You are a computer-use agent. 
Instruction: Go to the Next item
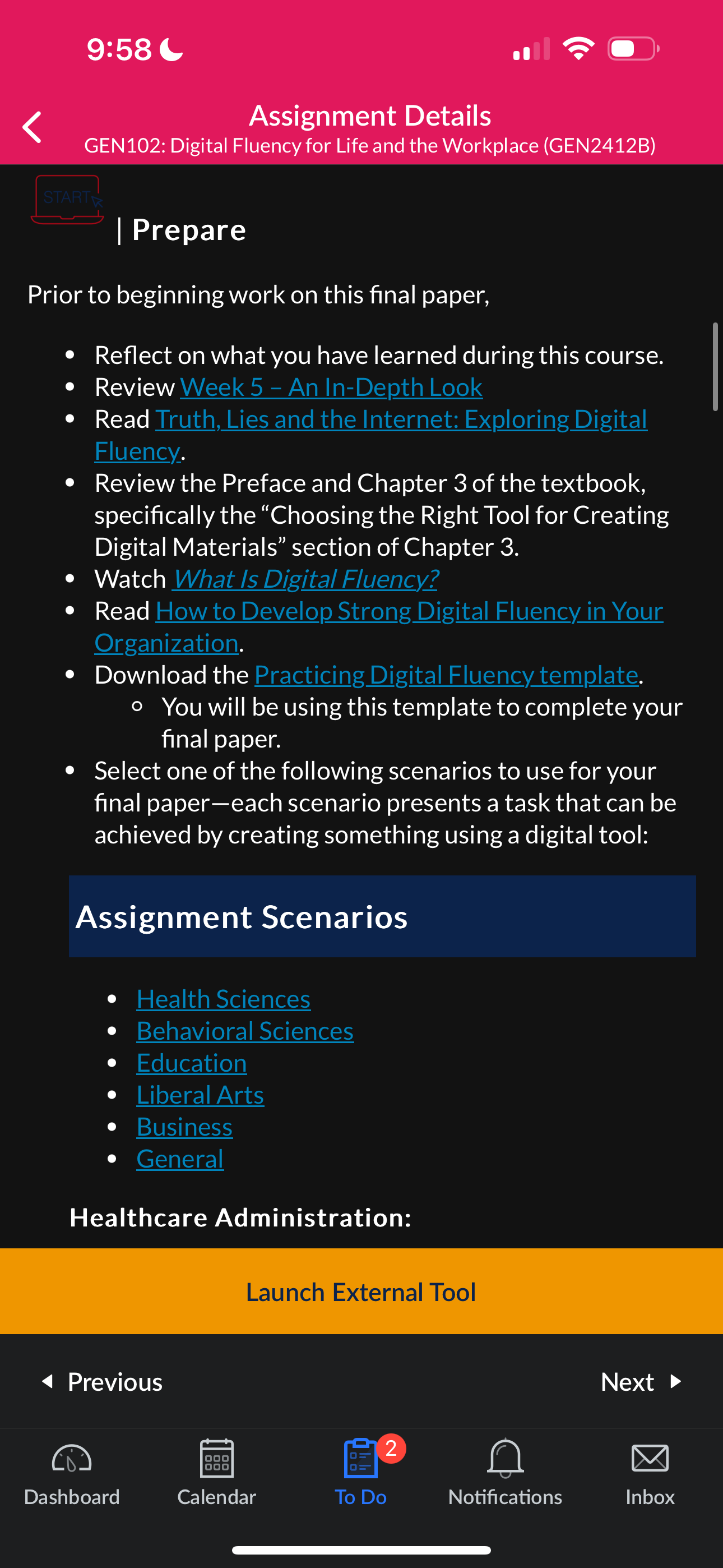(641, 1381)
